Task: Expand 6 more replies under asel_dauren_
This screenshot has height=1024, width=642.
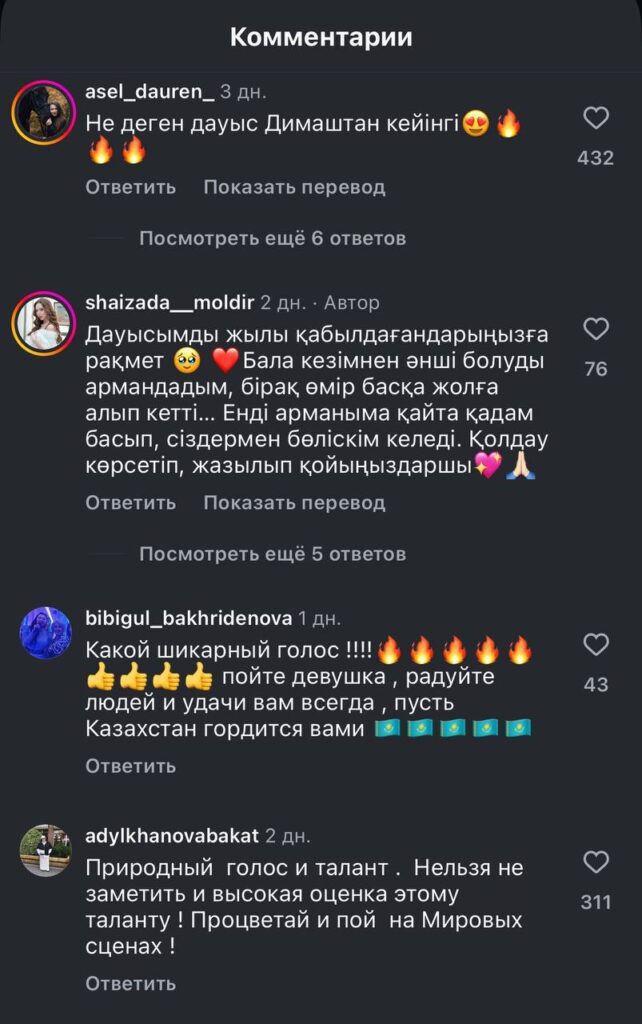Action: 272,238
